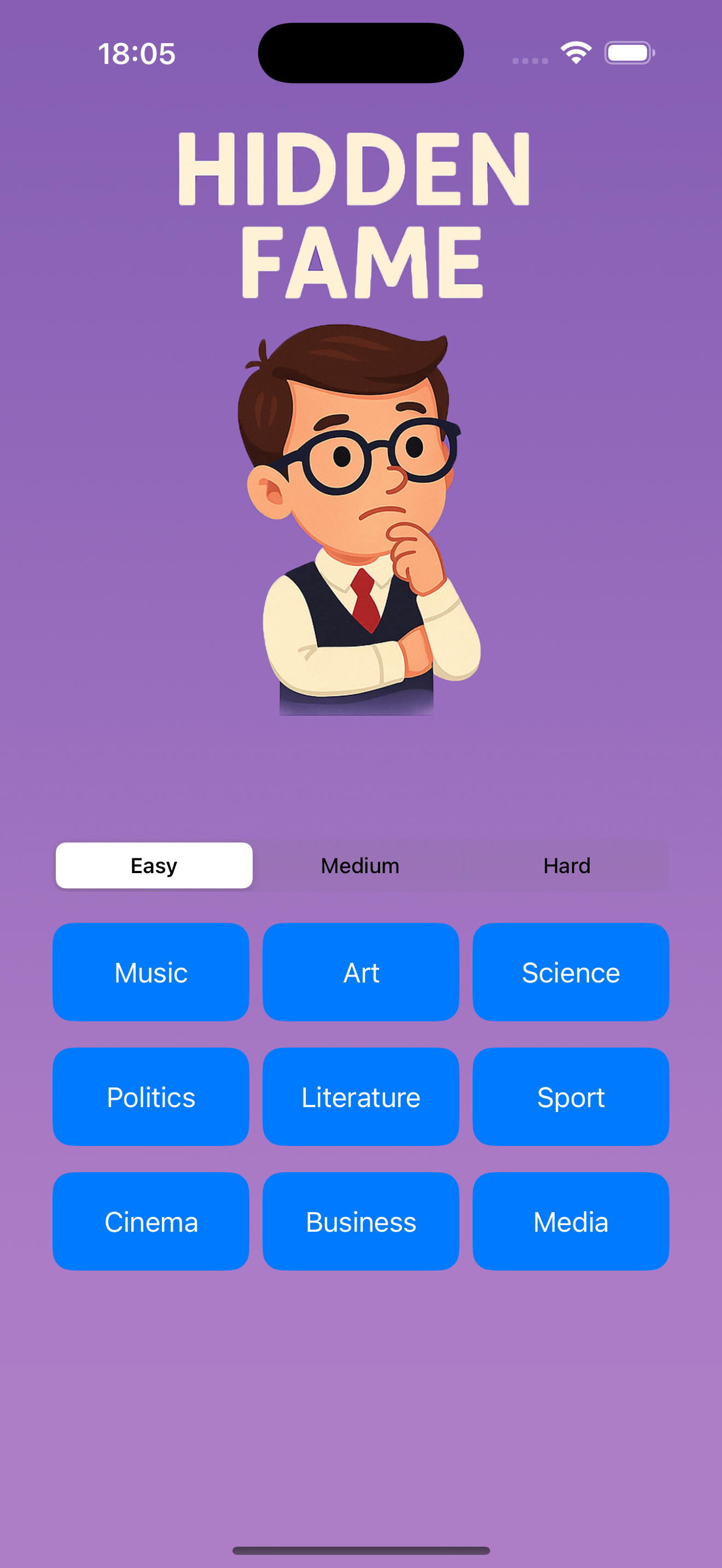Start the Politics category
Viewport: 722px width, 1568px height.
click(151, 1097)
